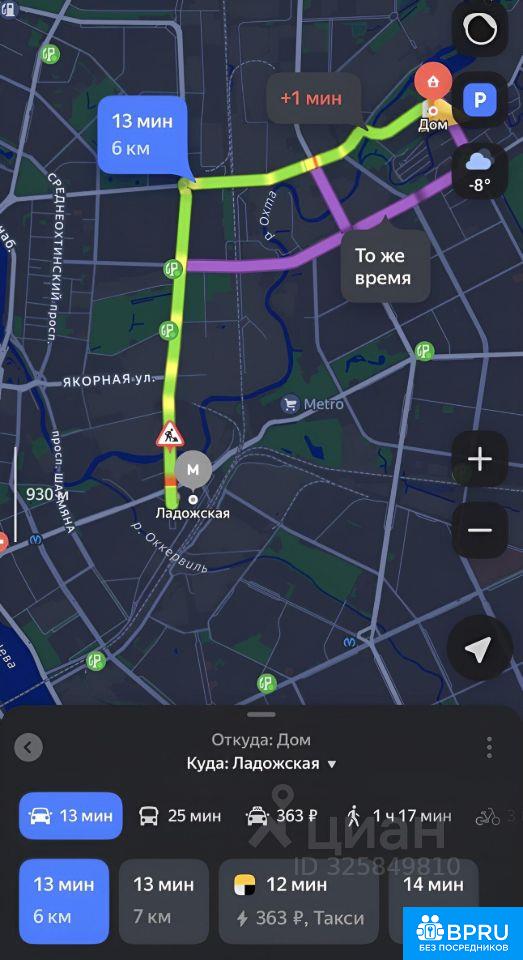Zoom in on the map
This screenshot has height=960, width=523.
480,459
